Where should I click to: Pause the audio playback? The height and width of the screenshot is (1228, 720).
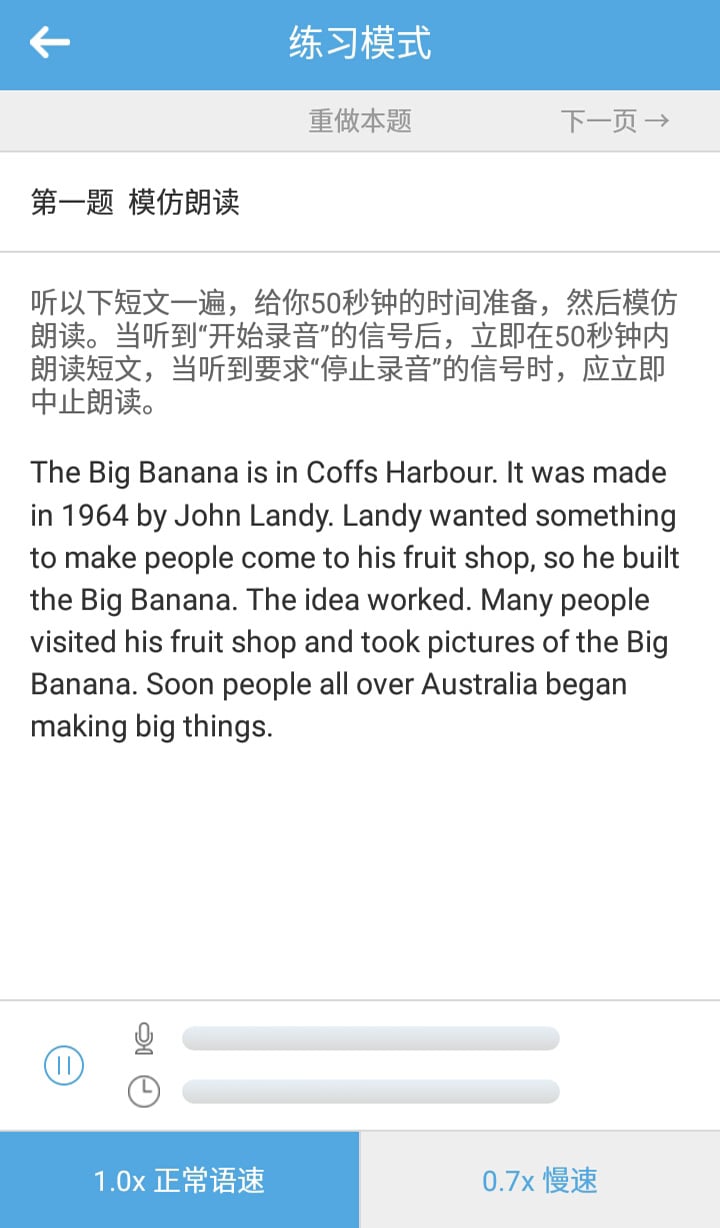tap(64, 1066)
